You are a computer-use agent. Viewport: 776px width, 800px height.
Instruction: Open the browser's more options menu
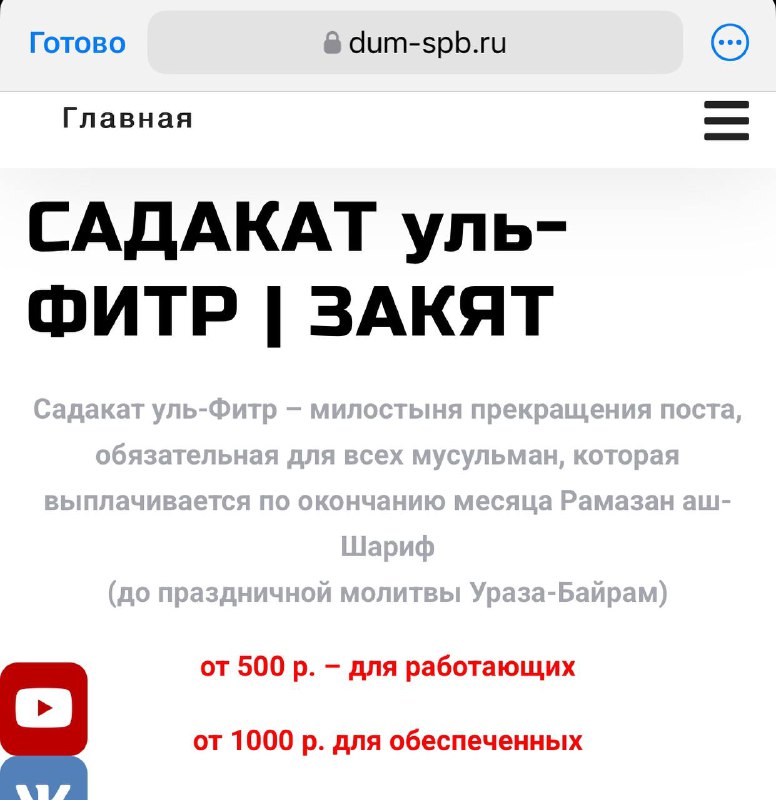pos(729,43)
